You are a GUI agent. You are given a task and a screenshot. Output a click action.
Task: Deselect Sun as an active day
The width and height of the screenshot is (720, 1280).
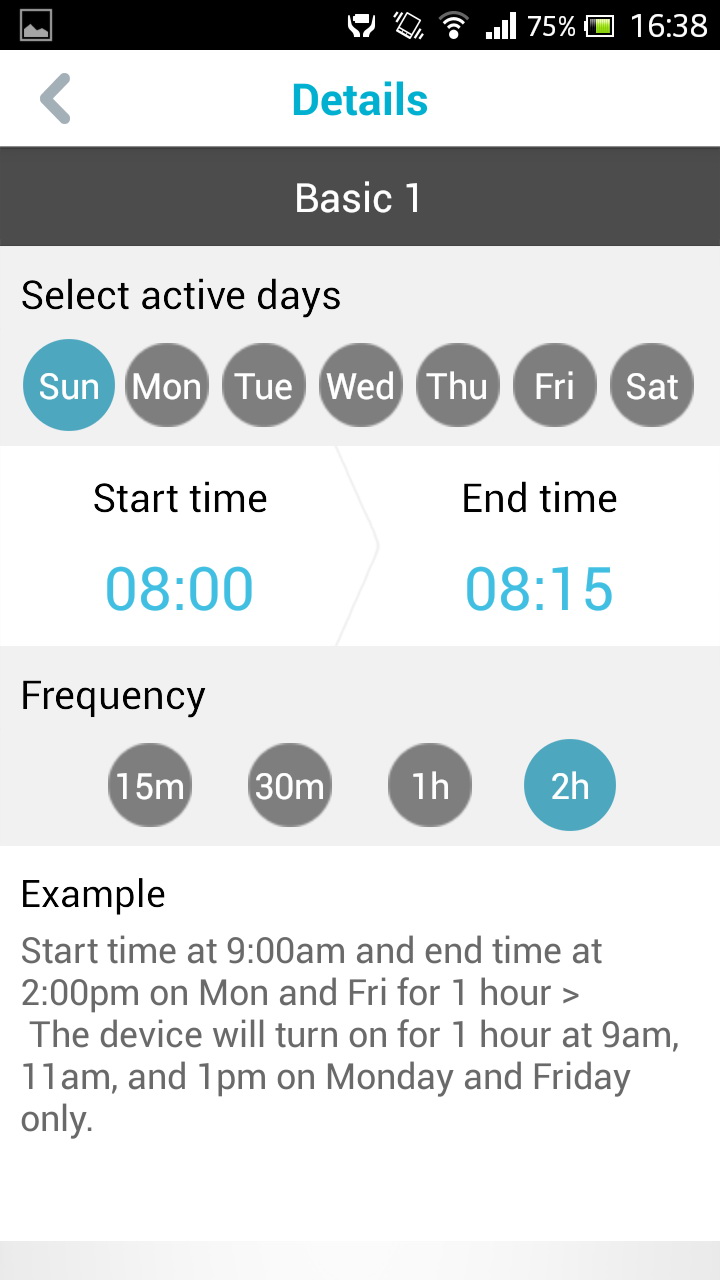click(68, 386)
